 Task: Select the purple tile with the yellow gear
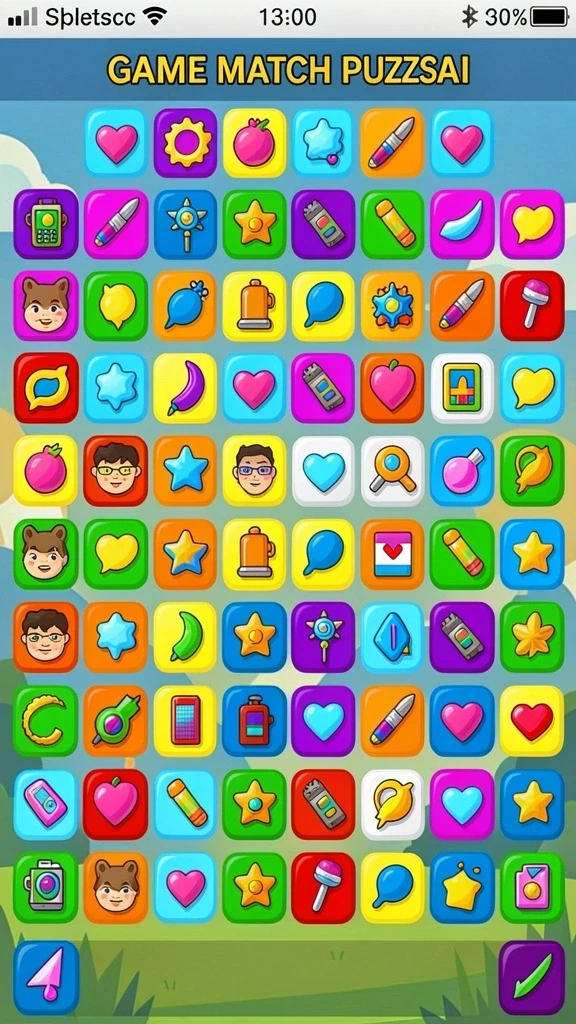[185, 143]
